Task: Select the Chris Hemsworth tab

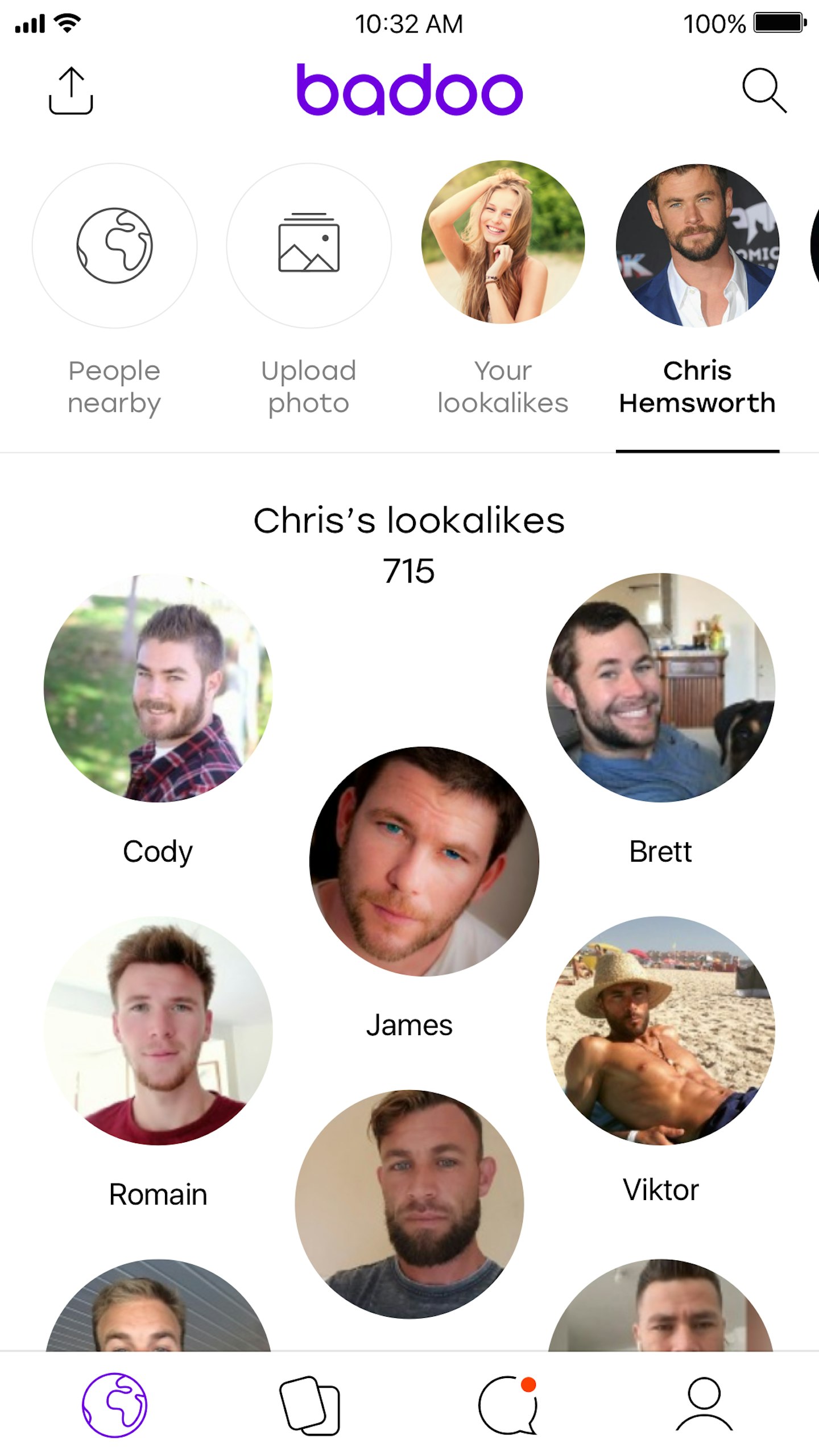Action: click(x=697, y=246)
